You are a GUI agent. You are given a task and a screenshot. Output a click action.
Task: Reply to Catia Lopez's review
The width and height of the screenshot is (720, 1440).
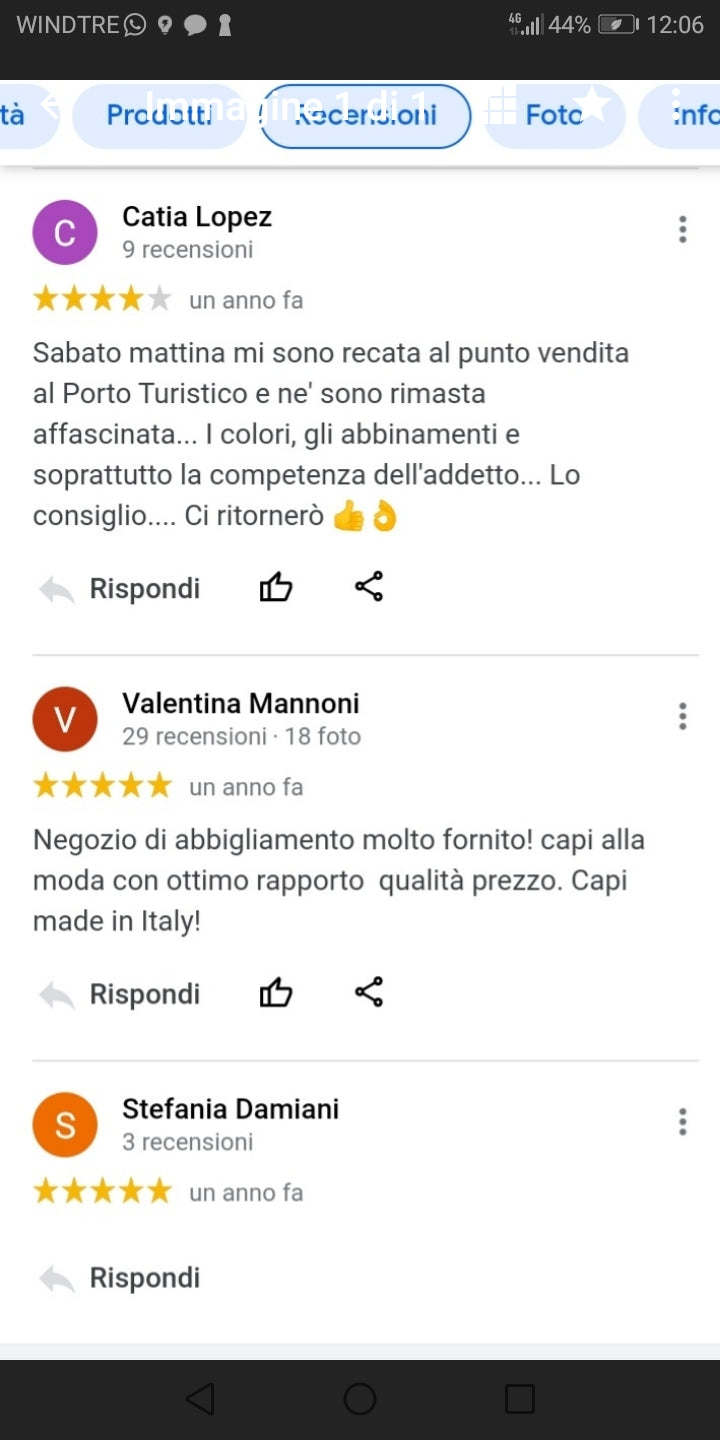[x=121, y=589]
